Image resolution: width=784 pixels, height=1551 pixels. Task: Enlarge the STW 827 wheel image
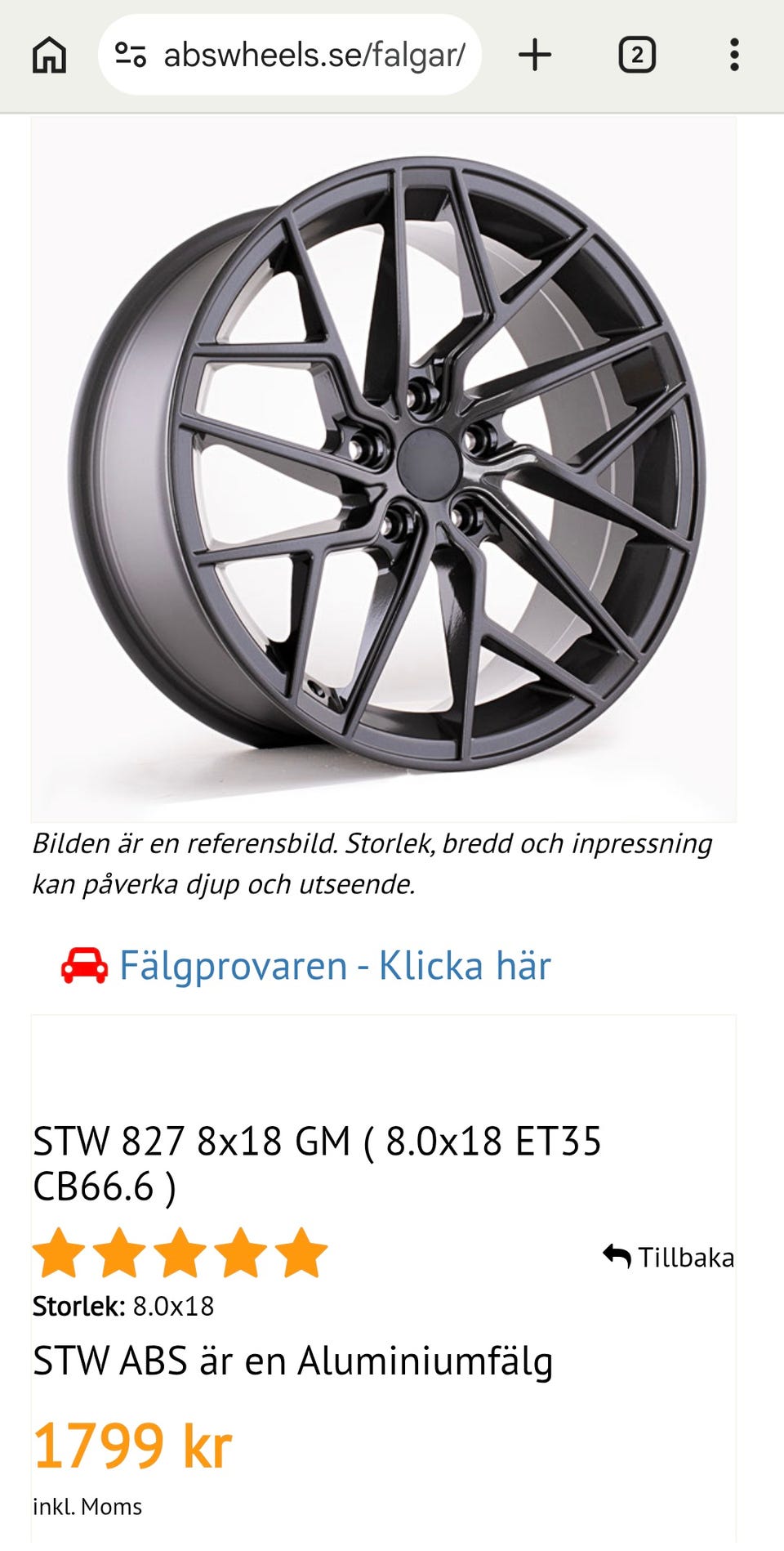384,468
